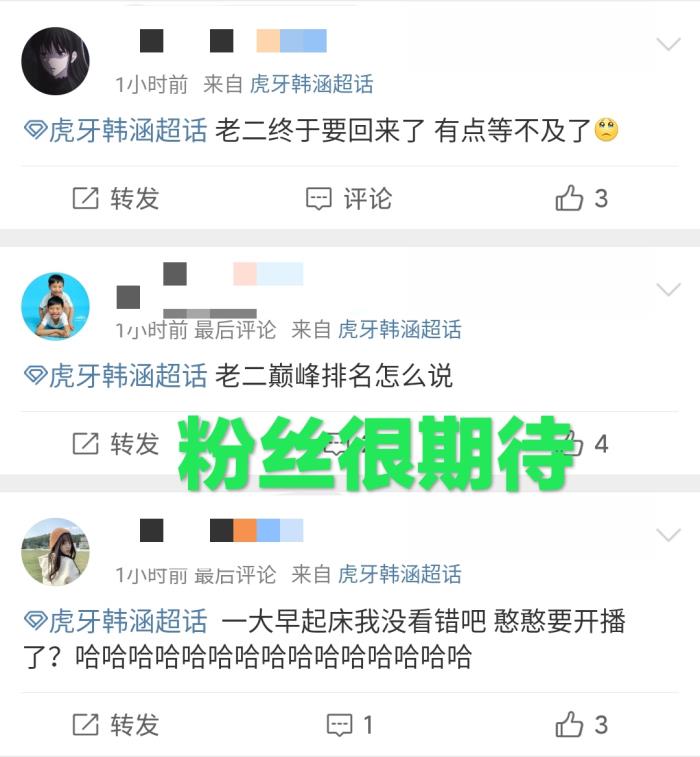Repost the post about 老二终于要回来了
This screenshot has height=757, width=700.
click(x=116, y=198)
